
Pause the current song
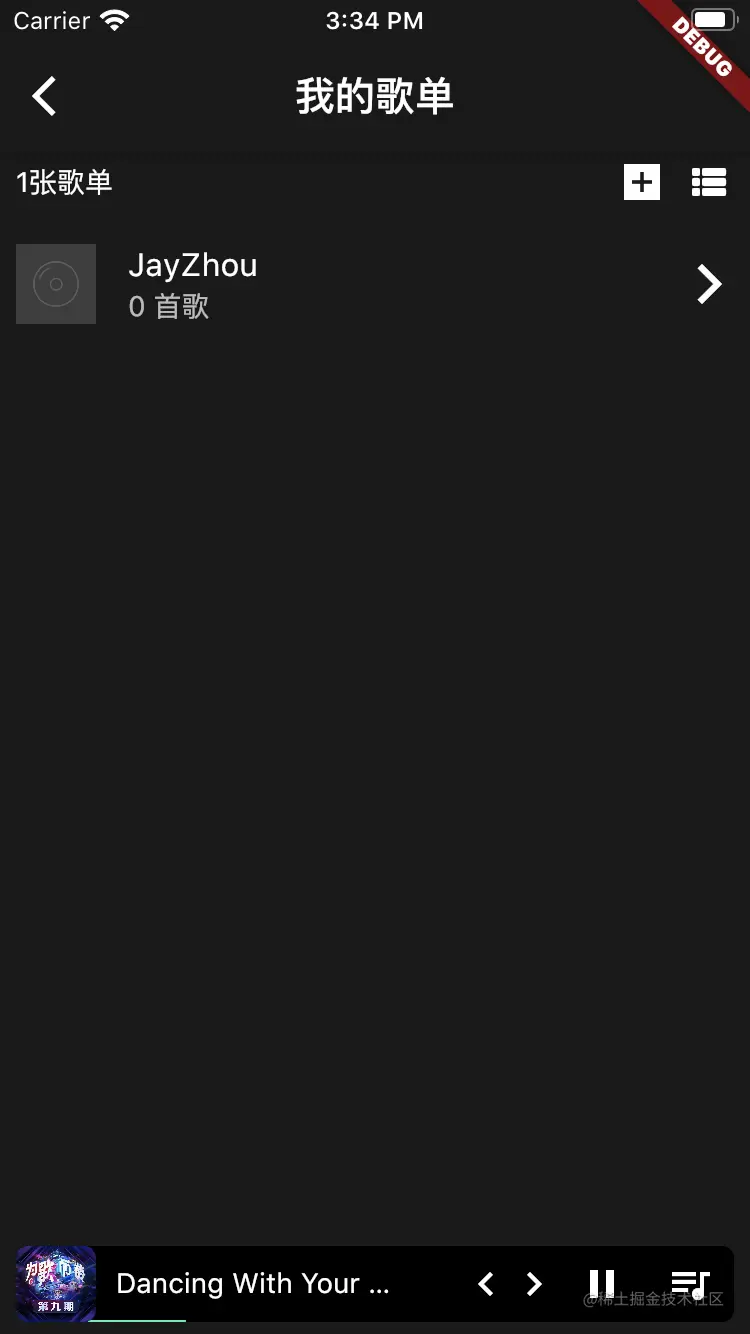[x=602, y=1284]
